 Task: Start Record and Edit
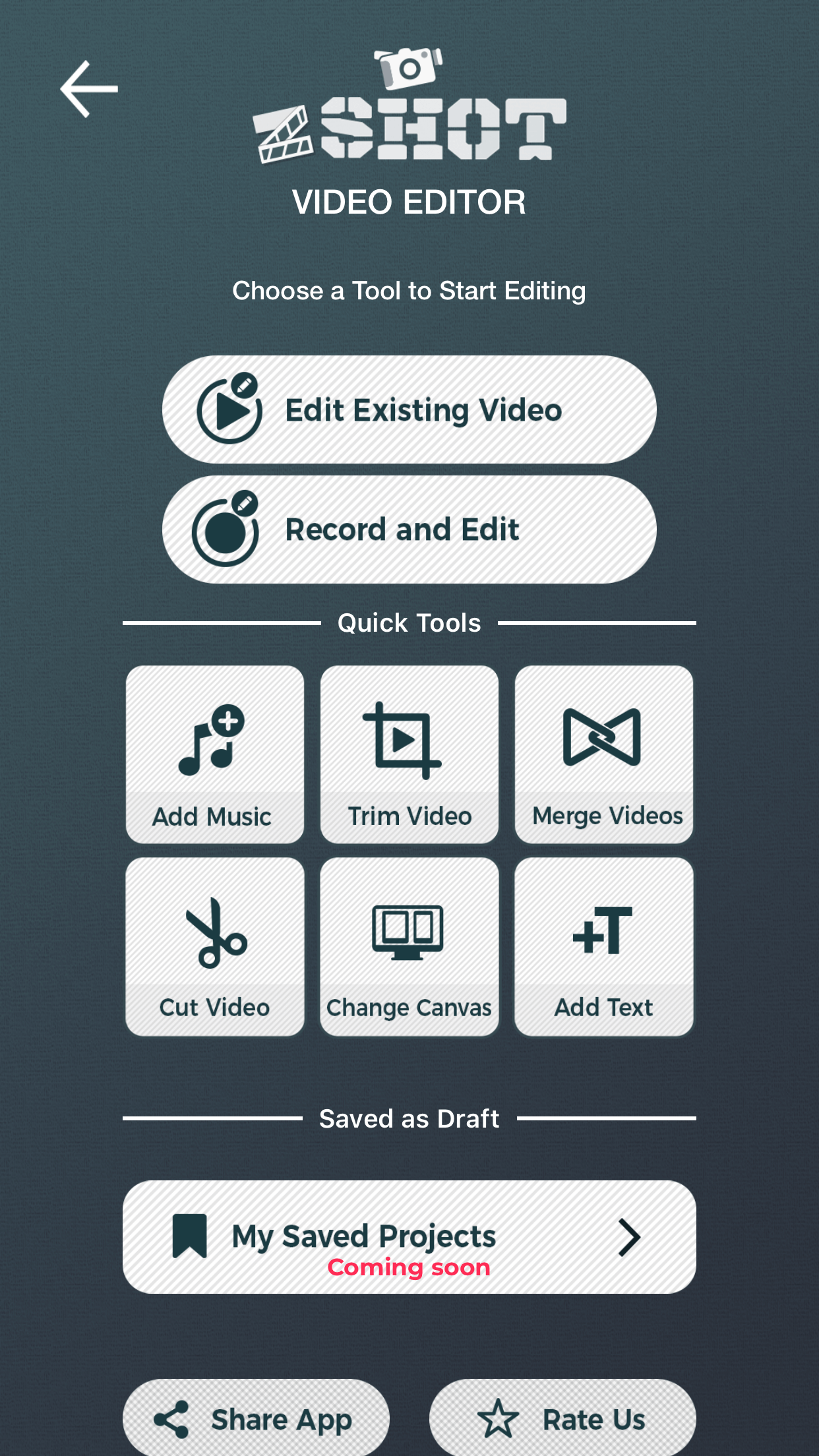click(409, 530)
